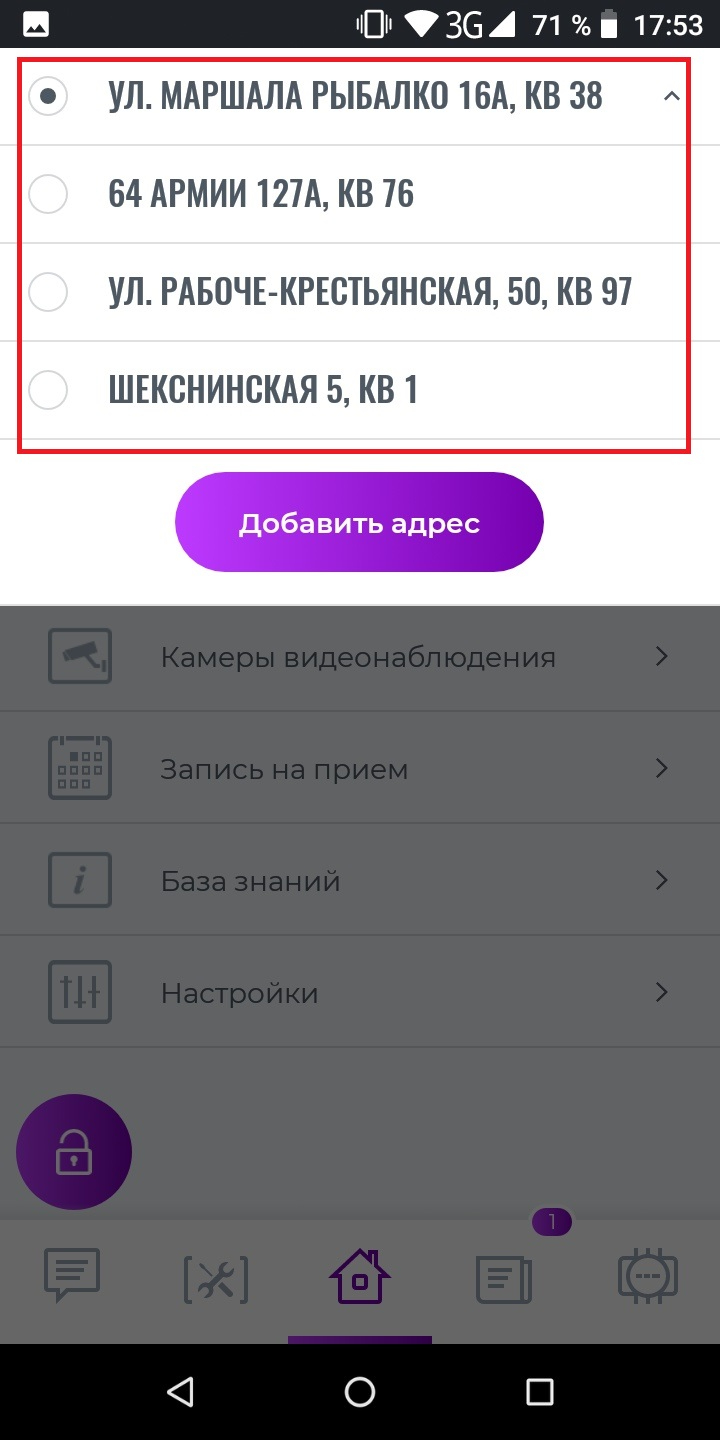Open the news tab with badge

coord(504,1279)
